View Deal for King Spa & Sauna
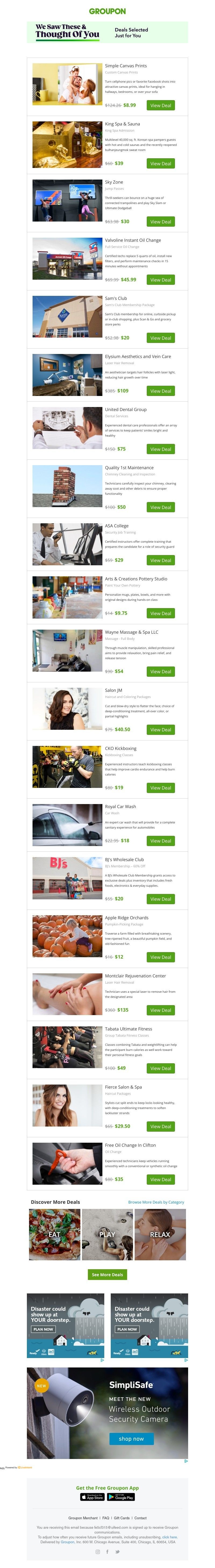This screenshot has width=215, height=1568. tap(160, 164)
